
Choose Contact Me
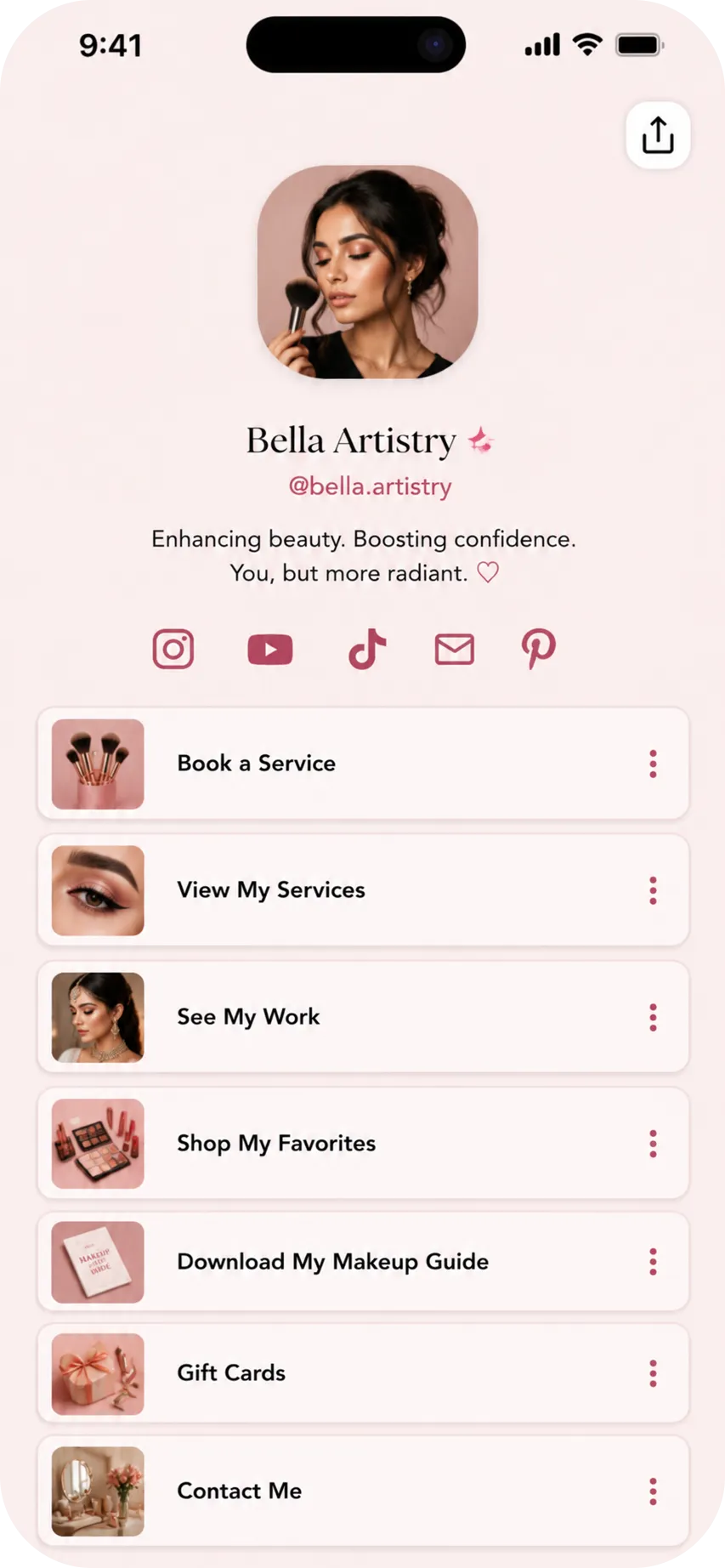click(x=363, y=1491)
